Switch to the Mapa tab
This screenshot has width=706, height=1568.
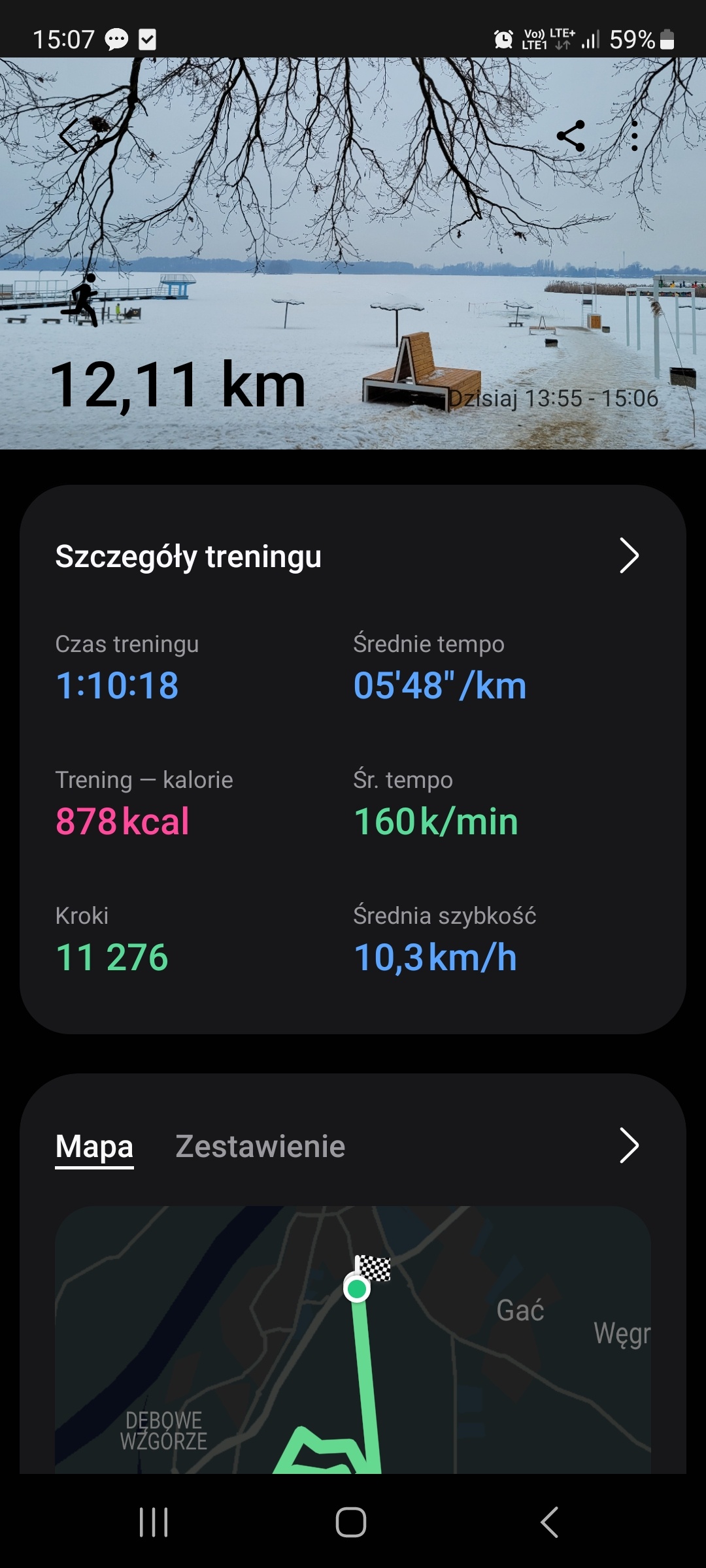click(94, 1147)
